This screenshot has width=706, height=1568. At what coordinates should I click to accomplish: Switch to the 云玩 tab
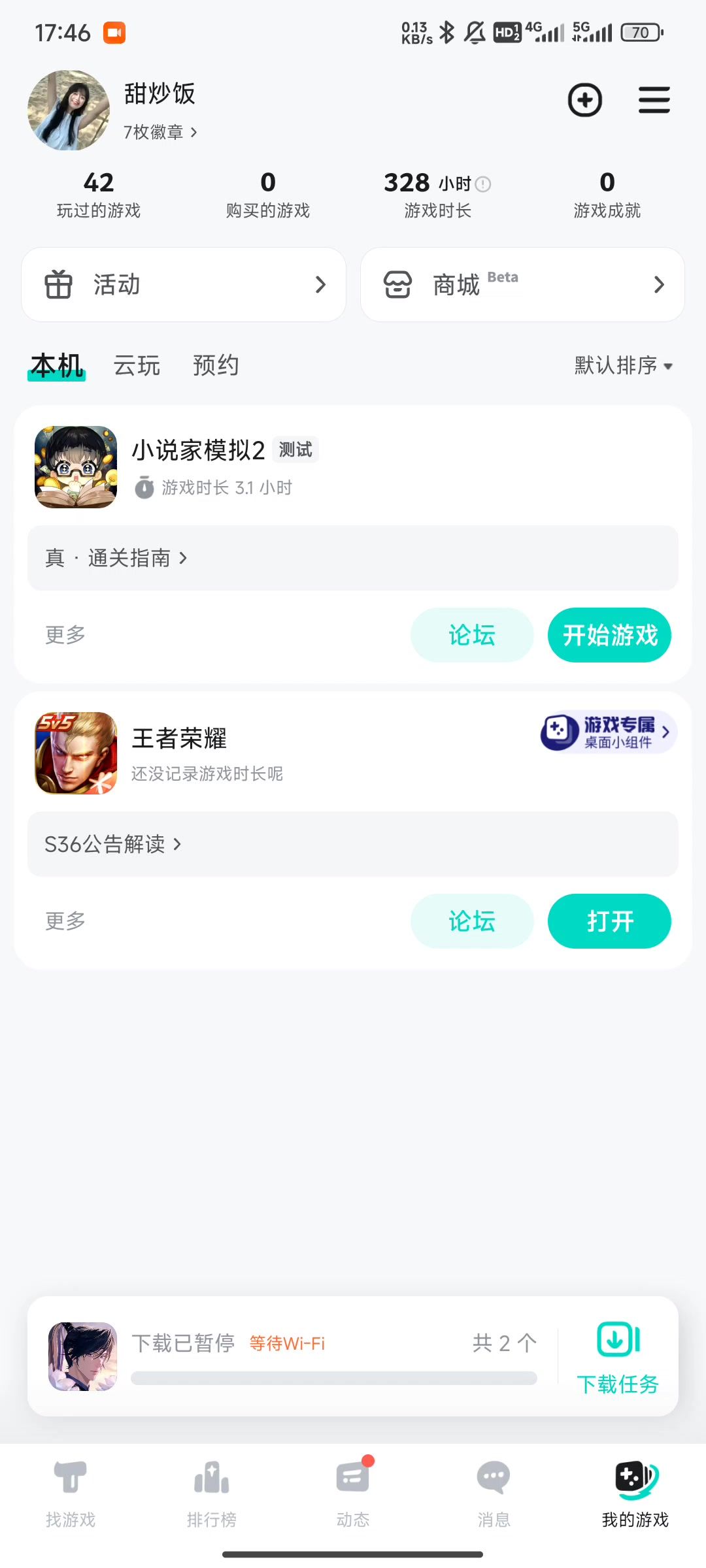coord(137,365)
